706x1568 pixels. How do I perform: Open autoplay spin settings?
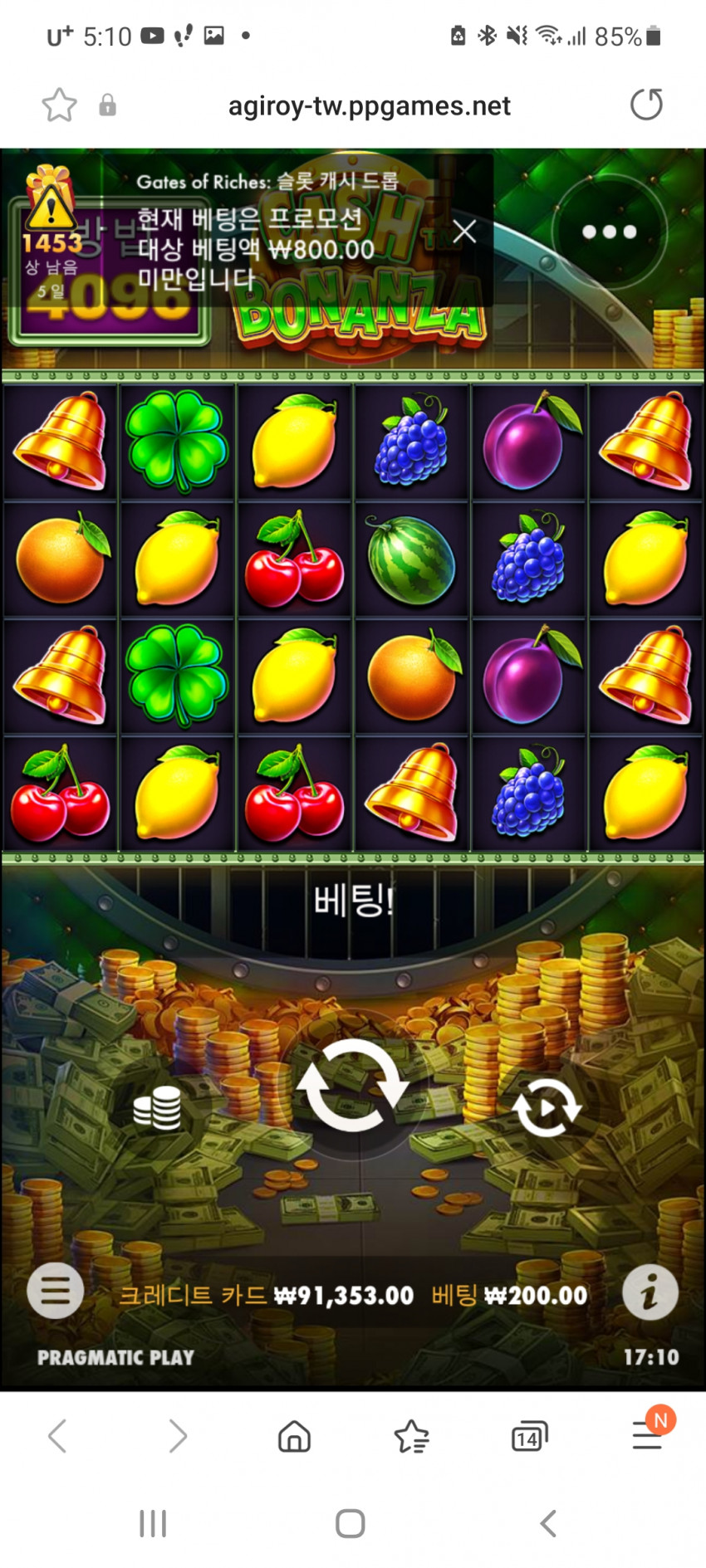[547, 1107]
